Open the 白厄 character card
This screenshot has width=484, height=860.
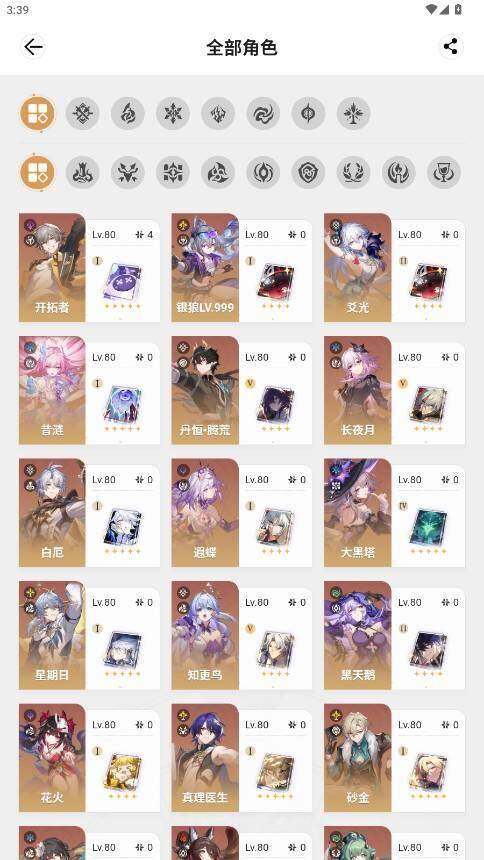(89, 513)
